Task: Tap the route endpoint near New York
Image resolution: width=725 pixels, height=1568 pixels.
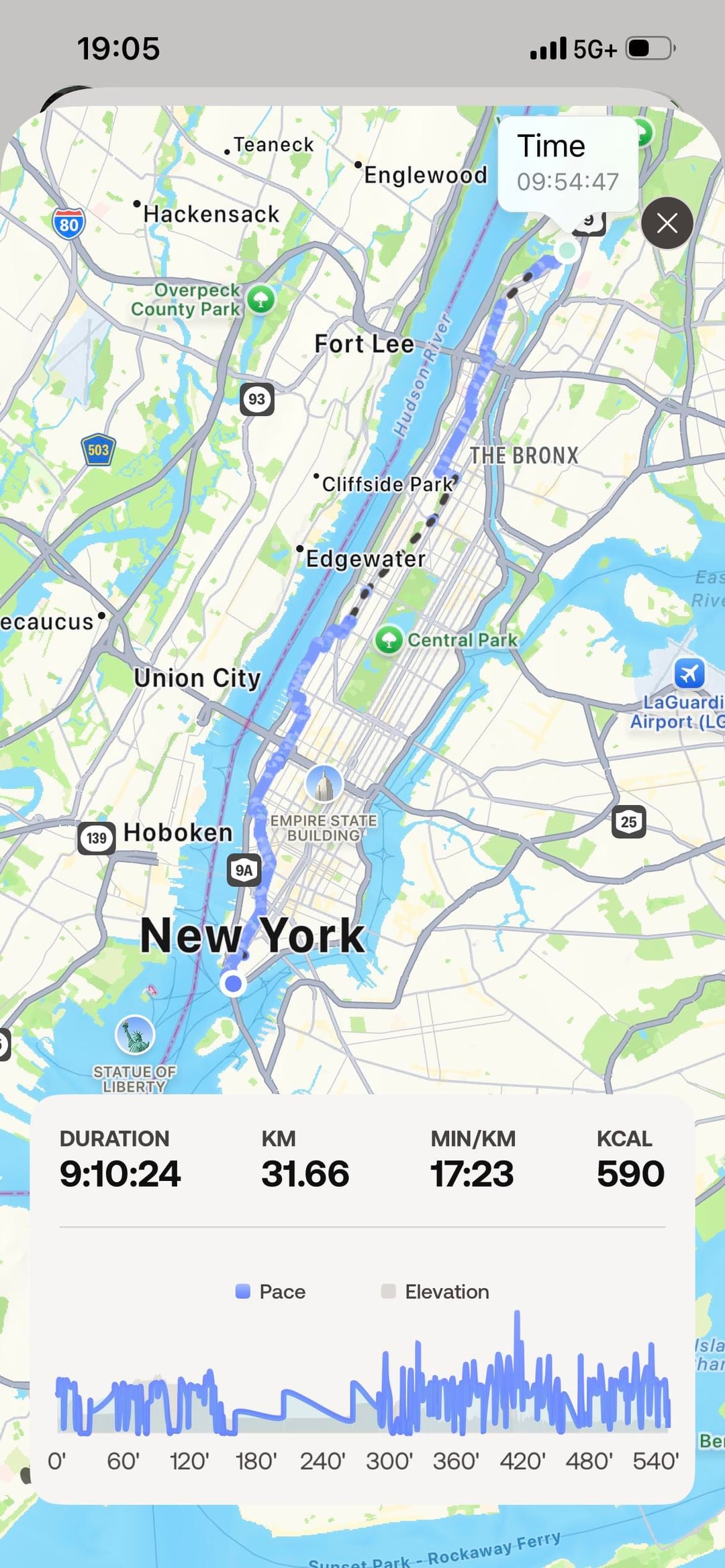Action: (x=234, y=984)
